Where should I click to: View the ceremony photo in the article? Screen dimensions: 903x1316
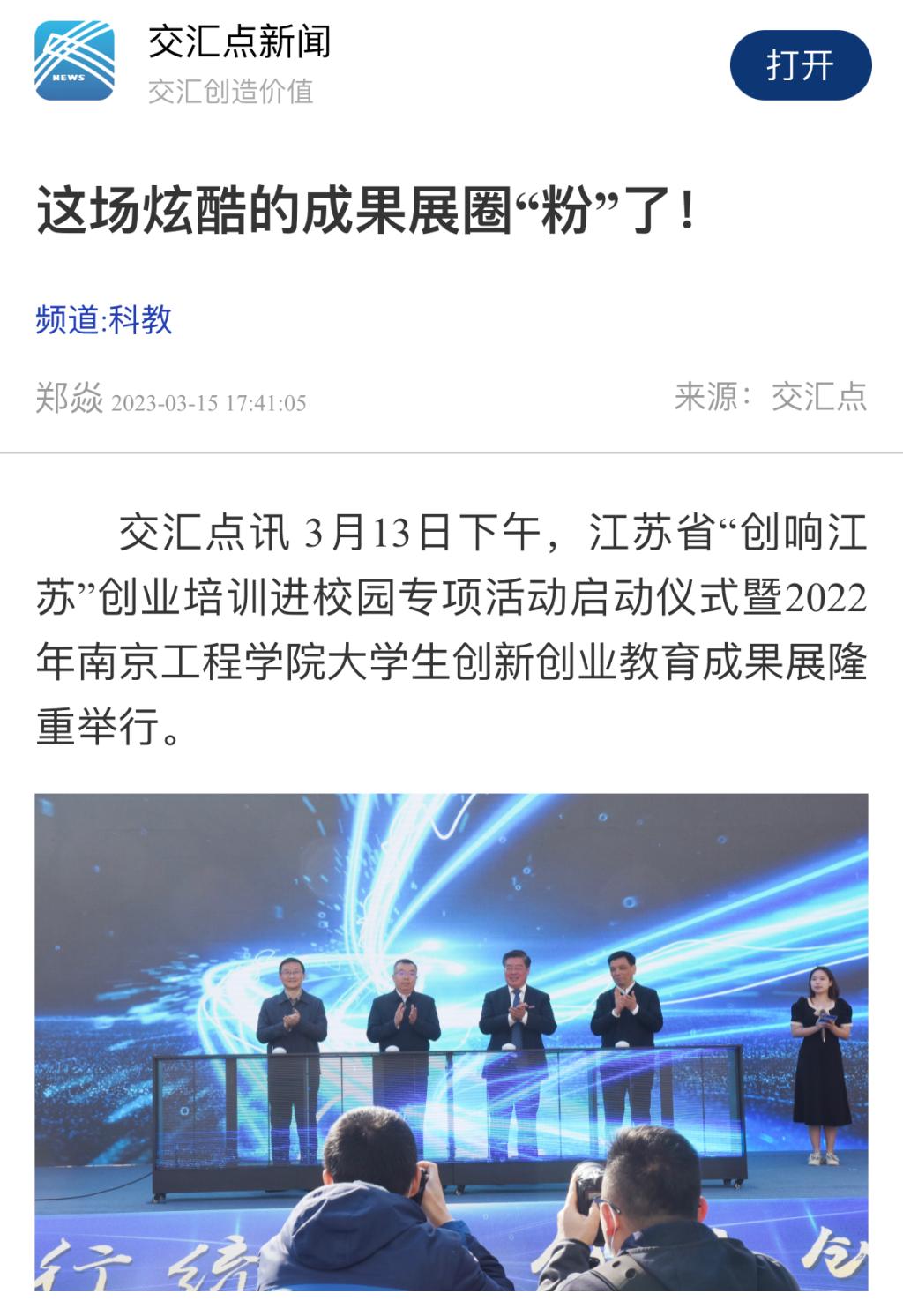451,1041
